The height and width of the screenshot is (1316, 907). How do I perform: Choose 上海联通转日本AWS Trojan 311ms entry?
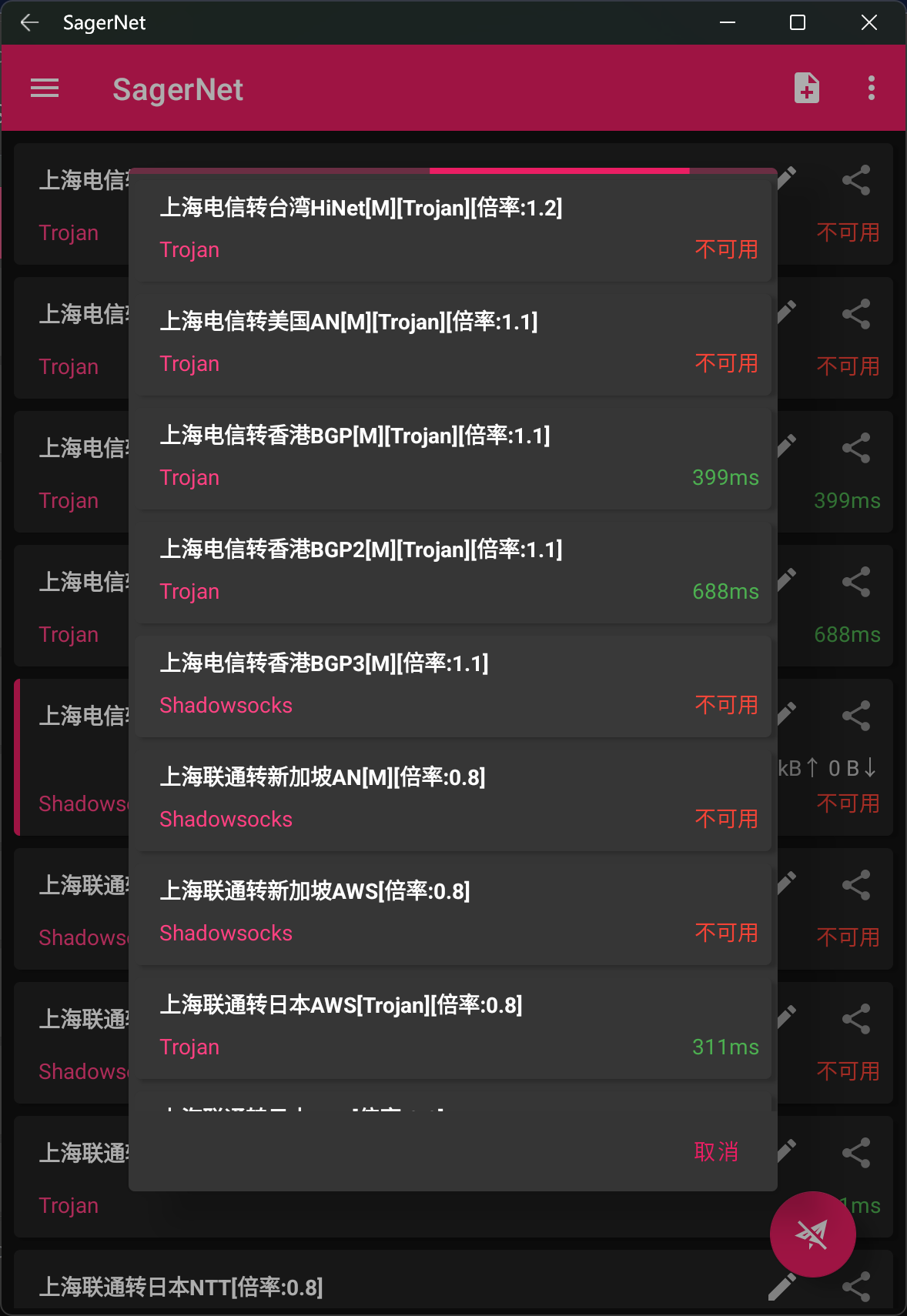coord(453,1025)
